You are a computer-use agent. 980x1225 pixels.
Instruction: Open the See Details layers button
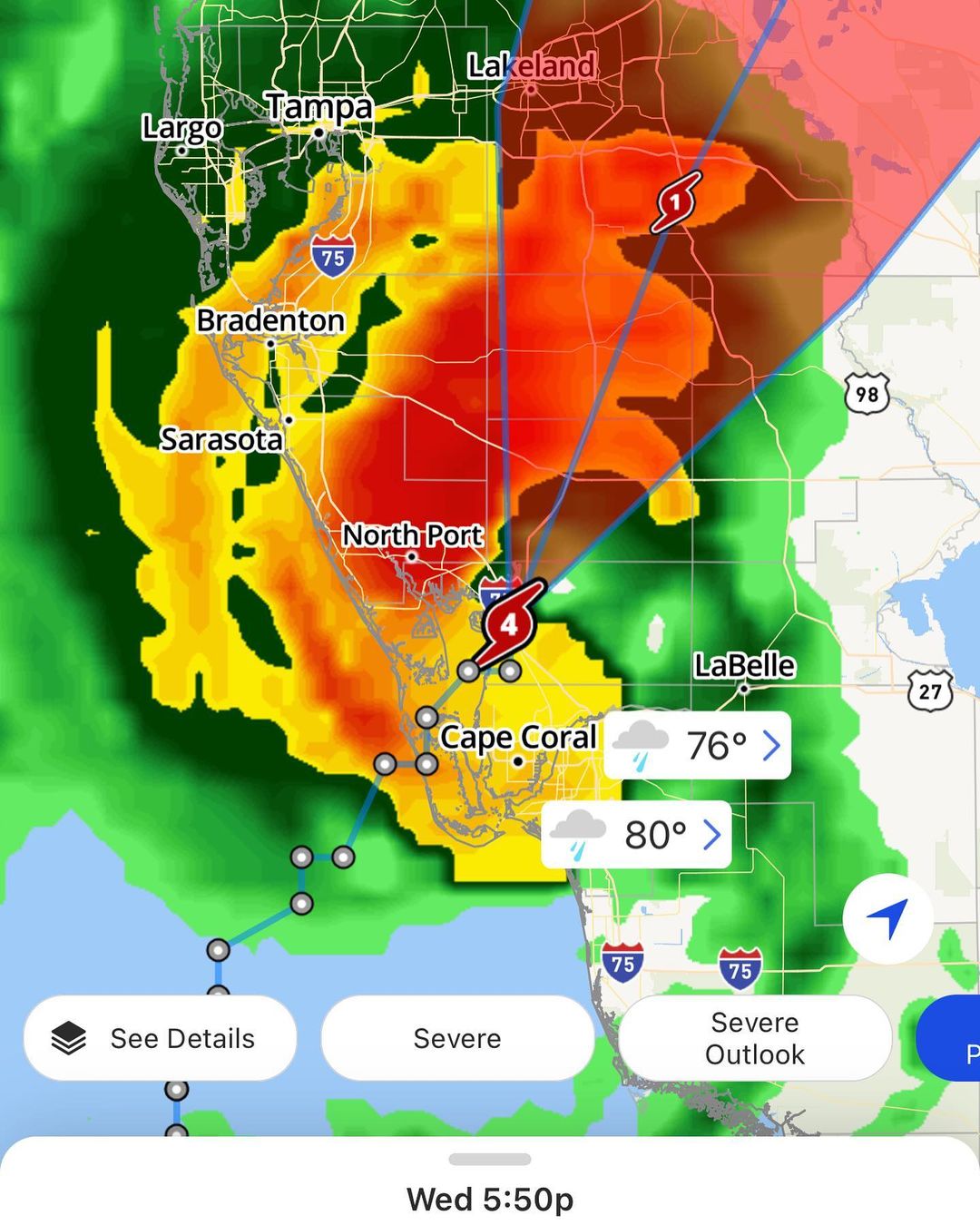pyautogui.click(x=160, y=1038)
